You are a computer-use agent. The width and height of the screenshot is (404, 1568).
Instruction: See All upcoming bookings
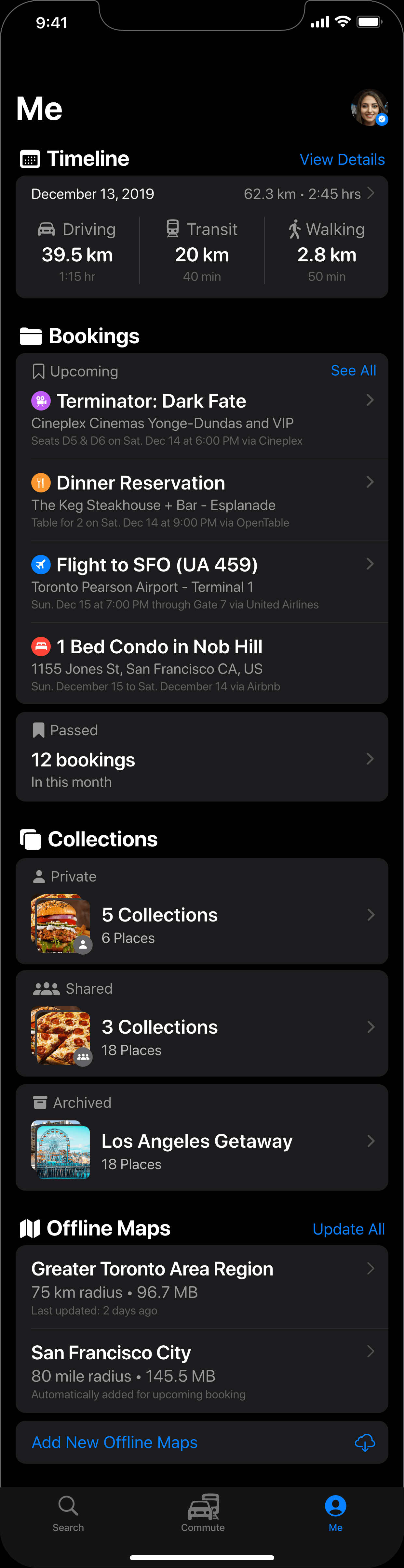(x=353, y=371)
